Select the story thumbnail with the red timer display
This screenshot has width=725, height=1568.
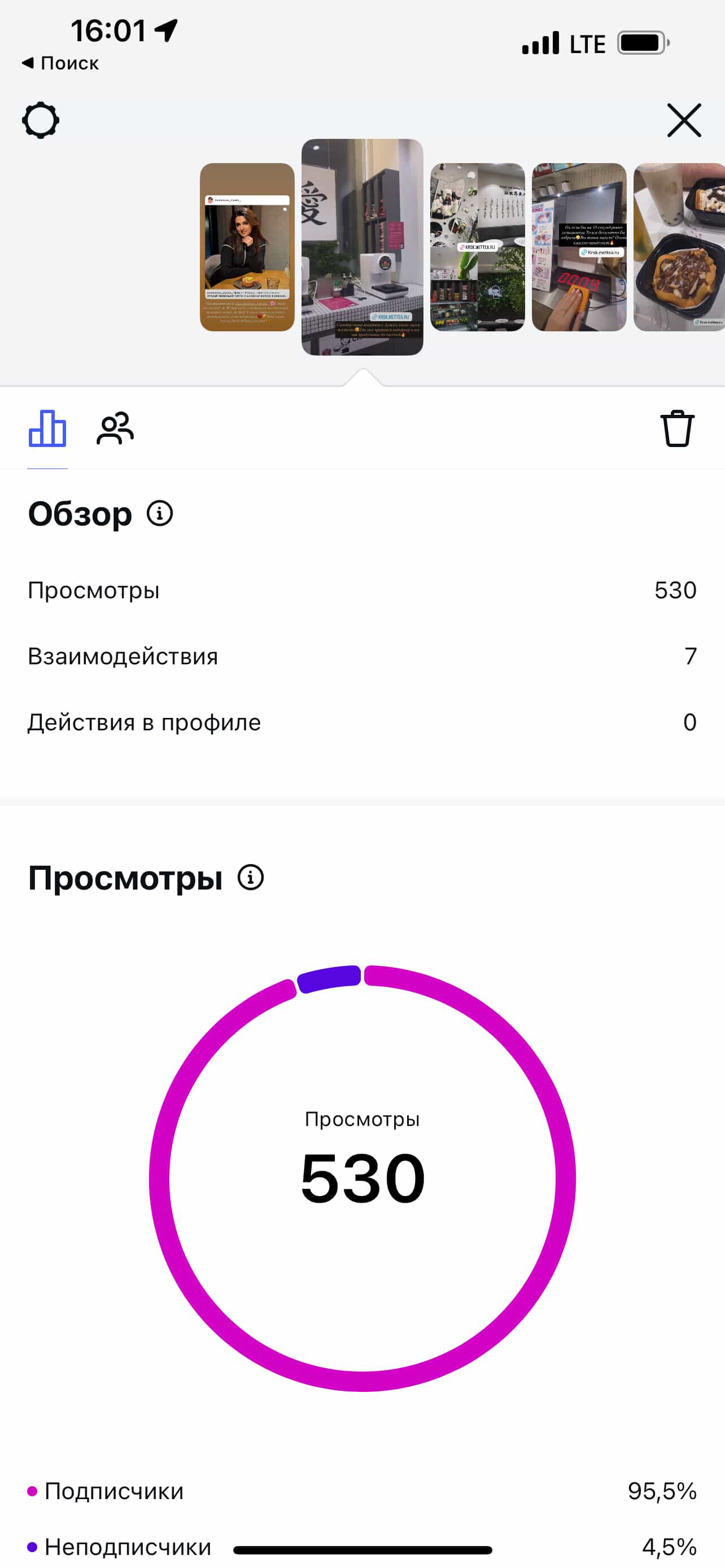579,247
